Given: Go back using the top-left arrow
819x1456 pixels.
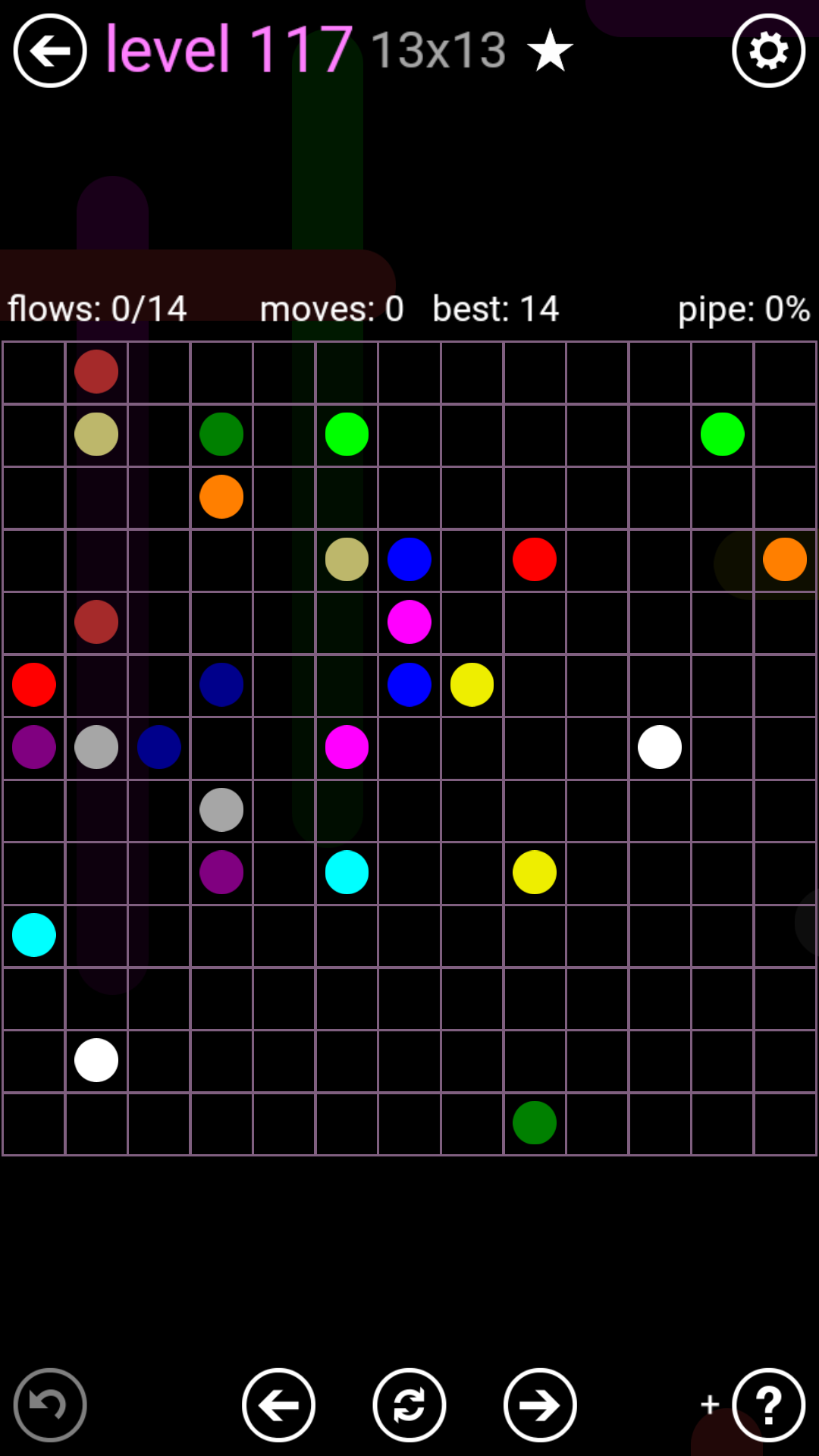Looking at the screenshot, I should [x=50, y=51].
